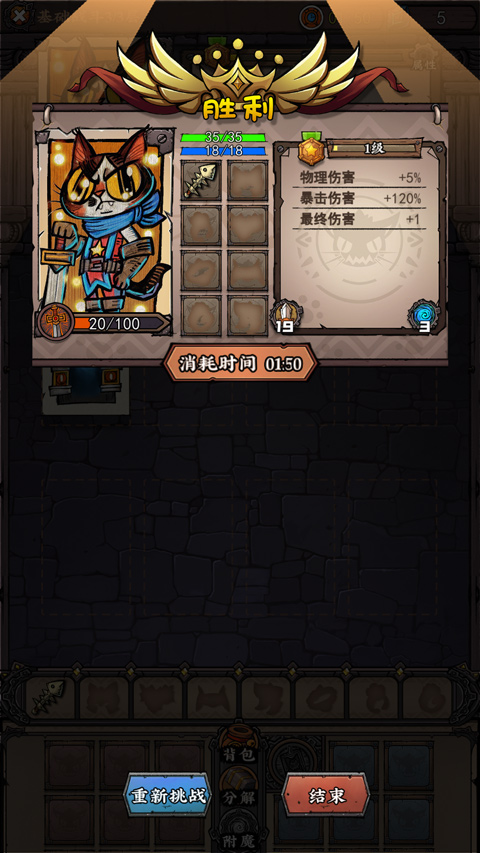480x853 pixels.
Task: Tap 重新挑战 to retry the challenge
Action: click(x=169, y=796)
